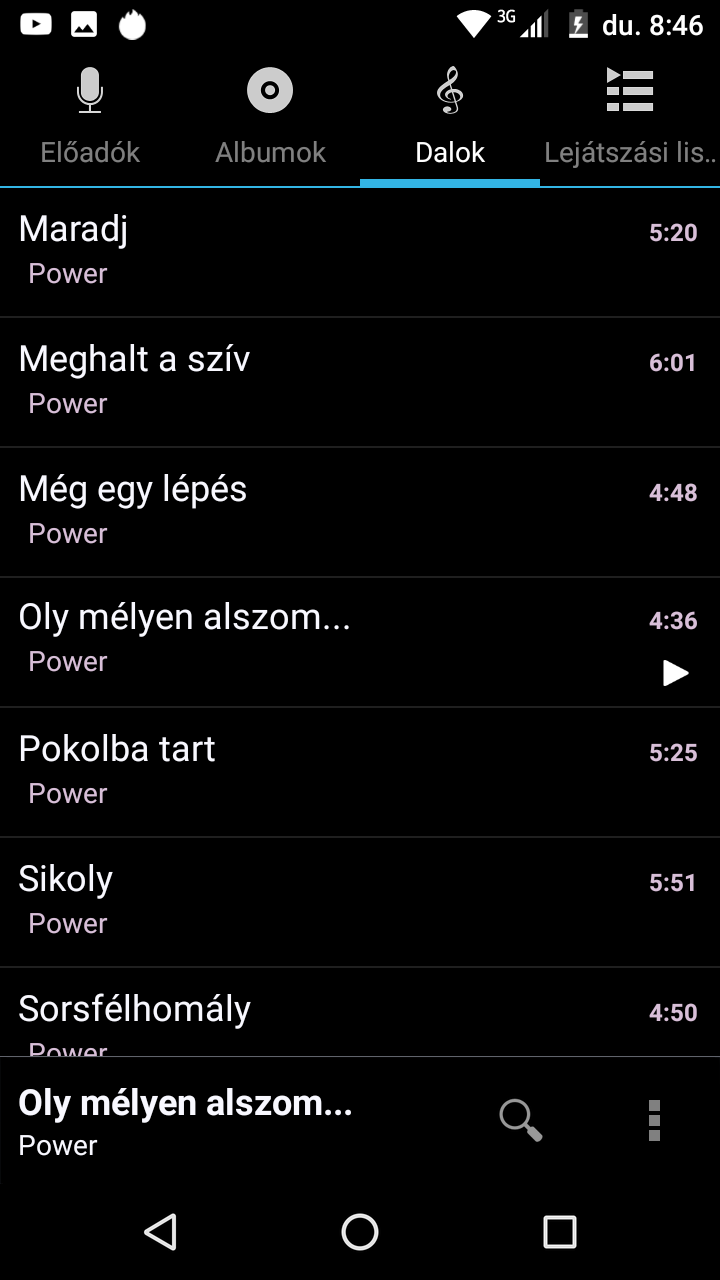This screenshot has width=720, height=1280.
Task: Open the search magnifier icon
Action: [x=521, y=1120]
